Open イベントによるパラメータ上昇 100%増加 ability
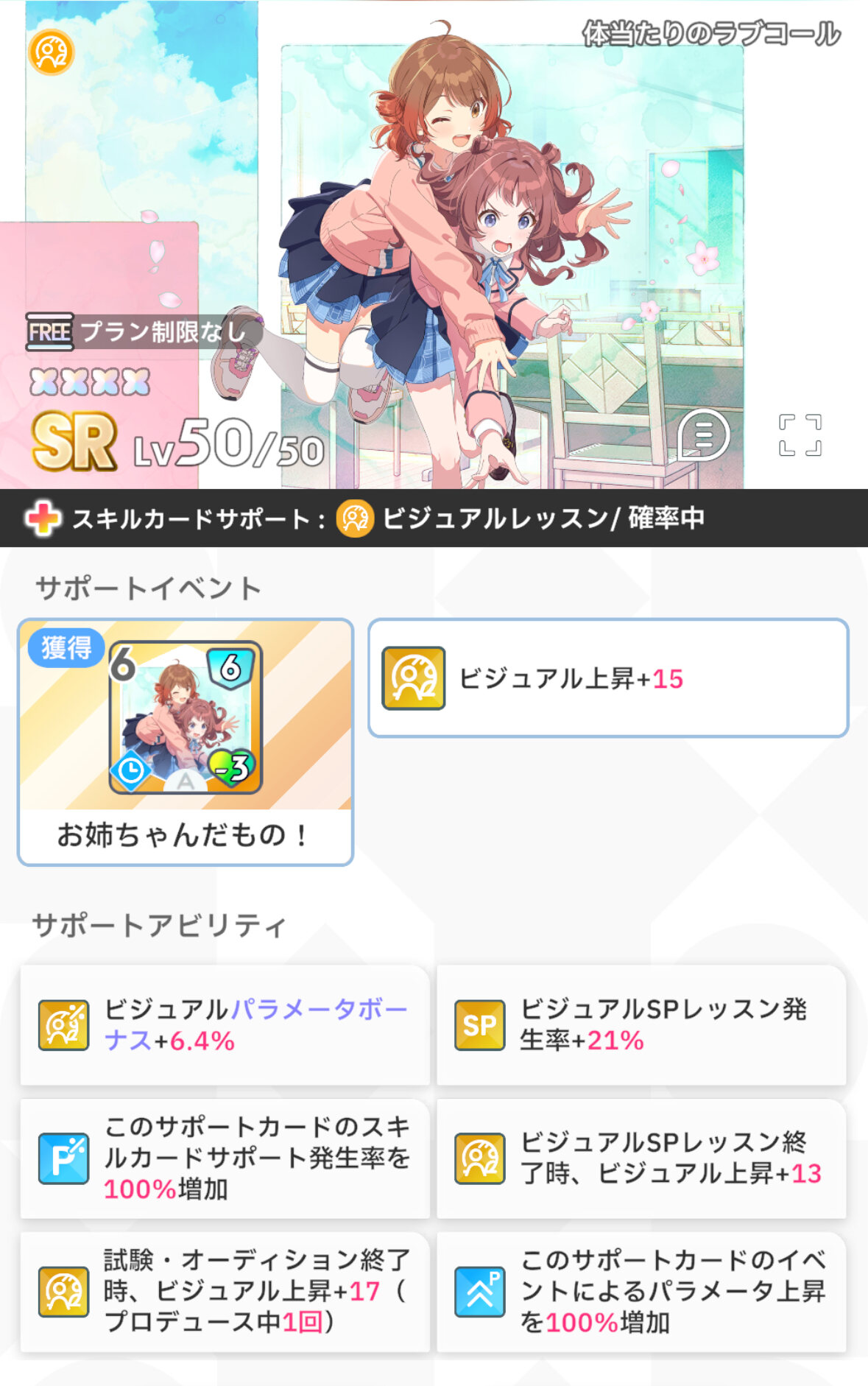This screenshot has width=868, height=1386. (641, 1292)
